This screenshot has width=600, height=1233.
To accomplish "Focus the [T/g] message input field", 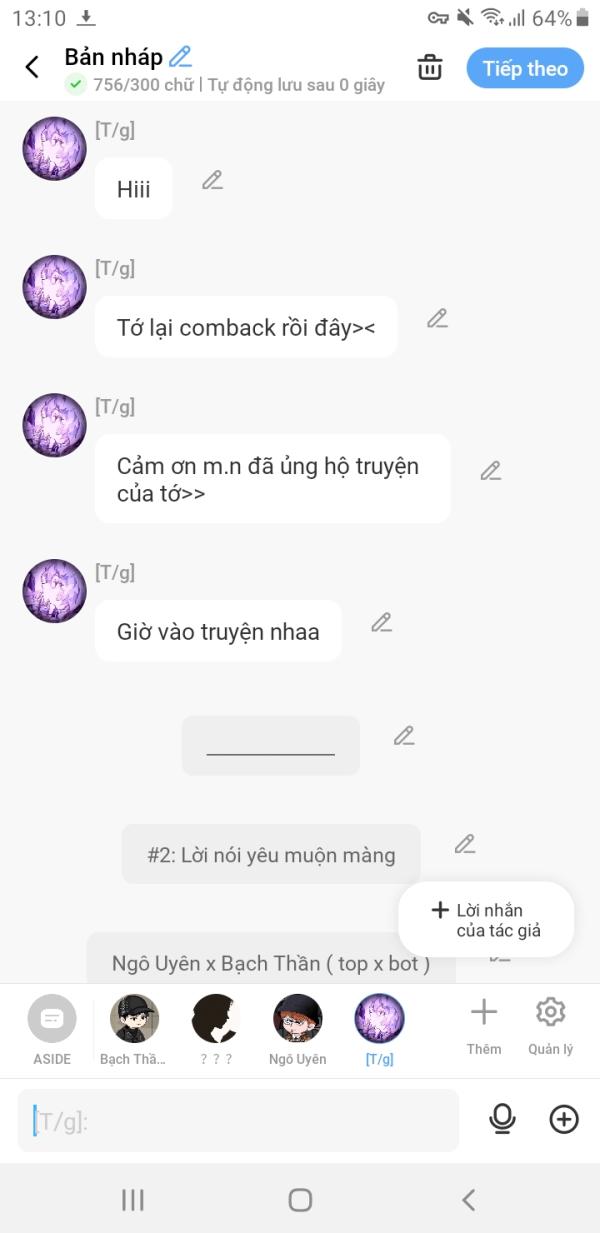I will tap(238, 1121).
